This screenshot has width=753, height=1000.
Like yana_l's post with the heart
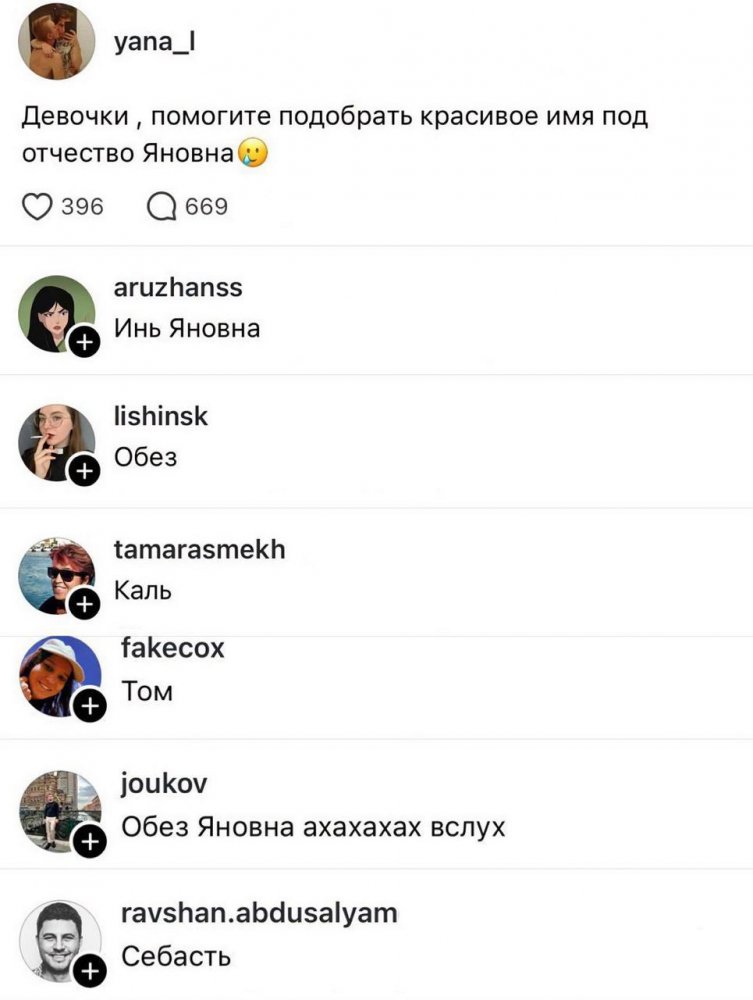pos(36,207)
